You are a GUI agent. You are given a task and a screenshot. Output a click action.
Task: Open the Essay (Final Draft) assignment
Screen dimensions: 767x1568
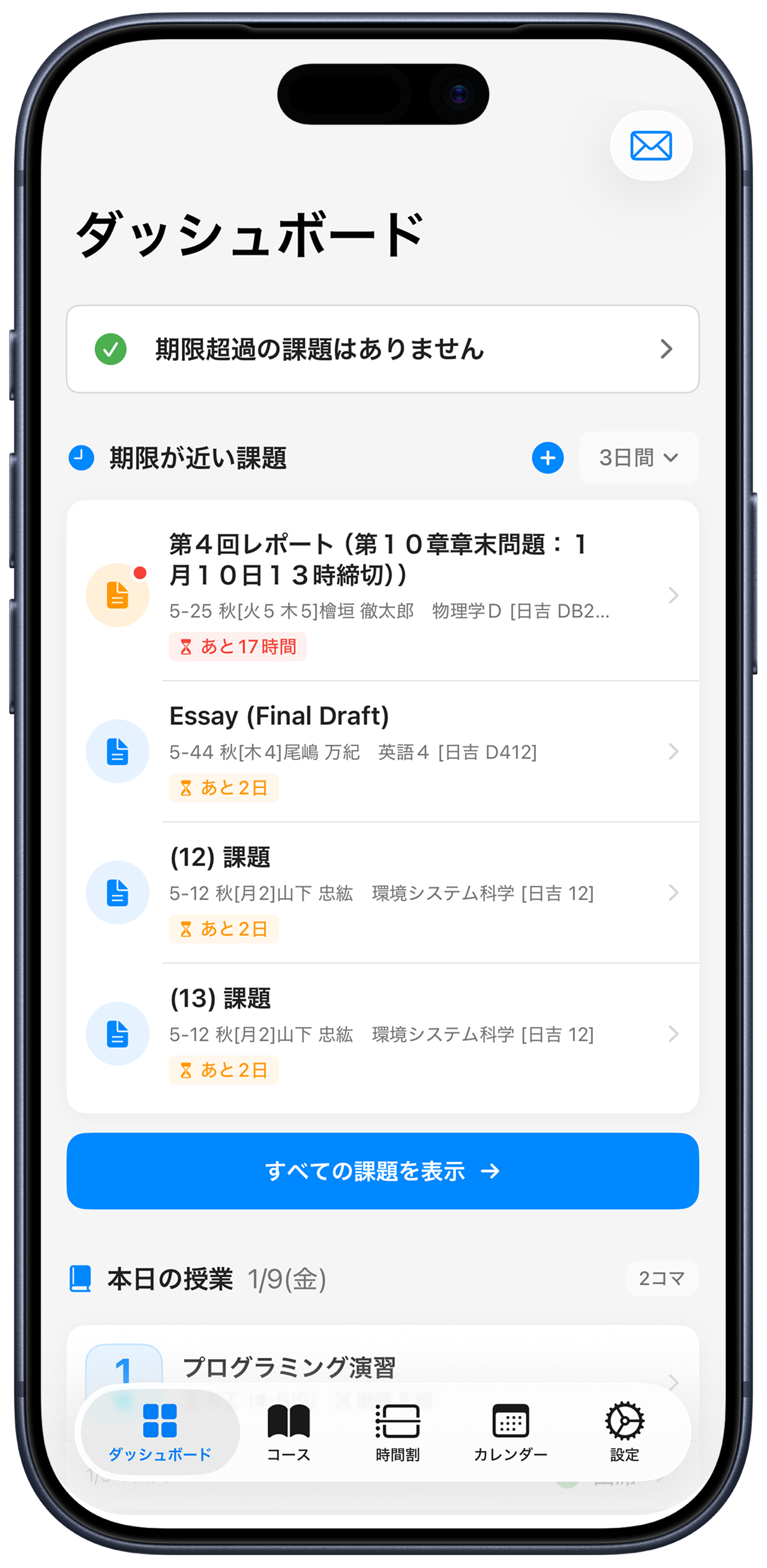382,751
